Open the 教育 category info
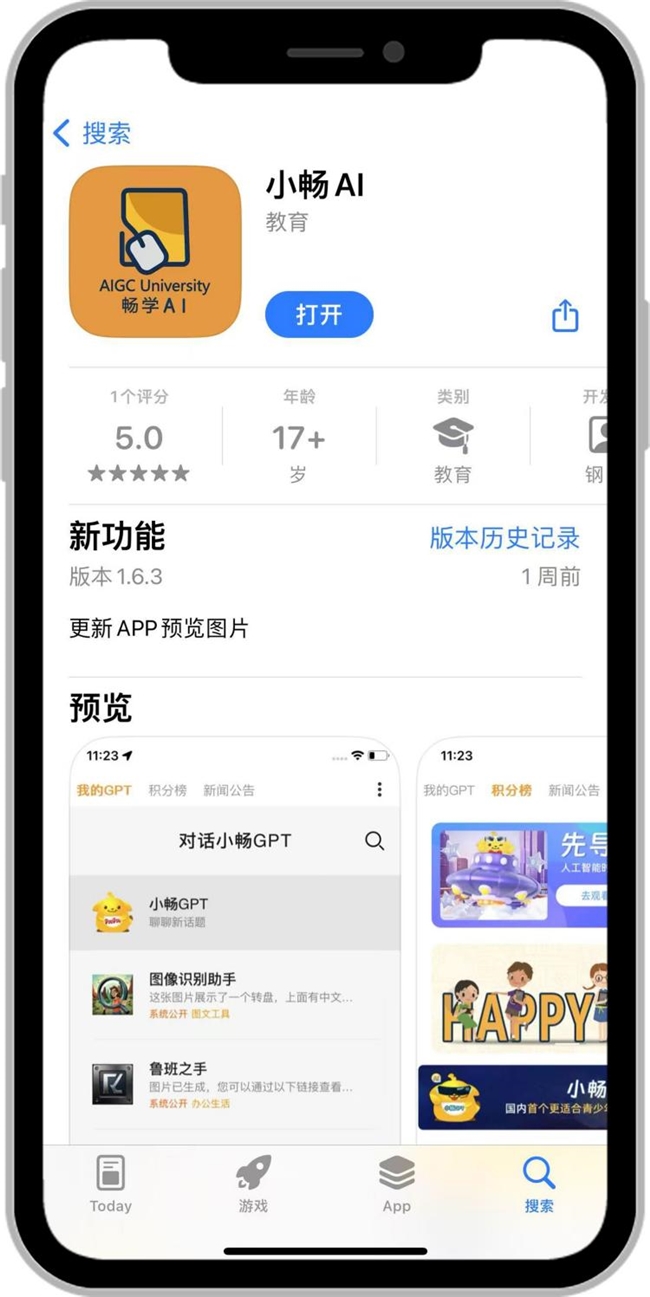This screenshot has width=650, height=1297. (x=453, y=438)
